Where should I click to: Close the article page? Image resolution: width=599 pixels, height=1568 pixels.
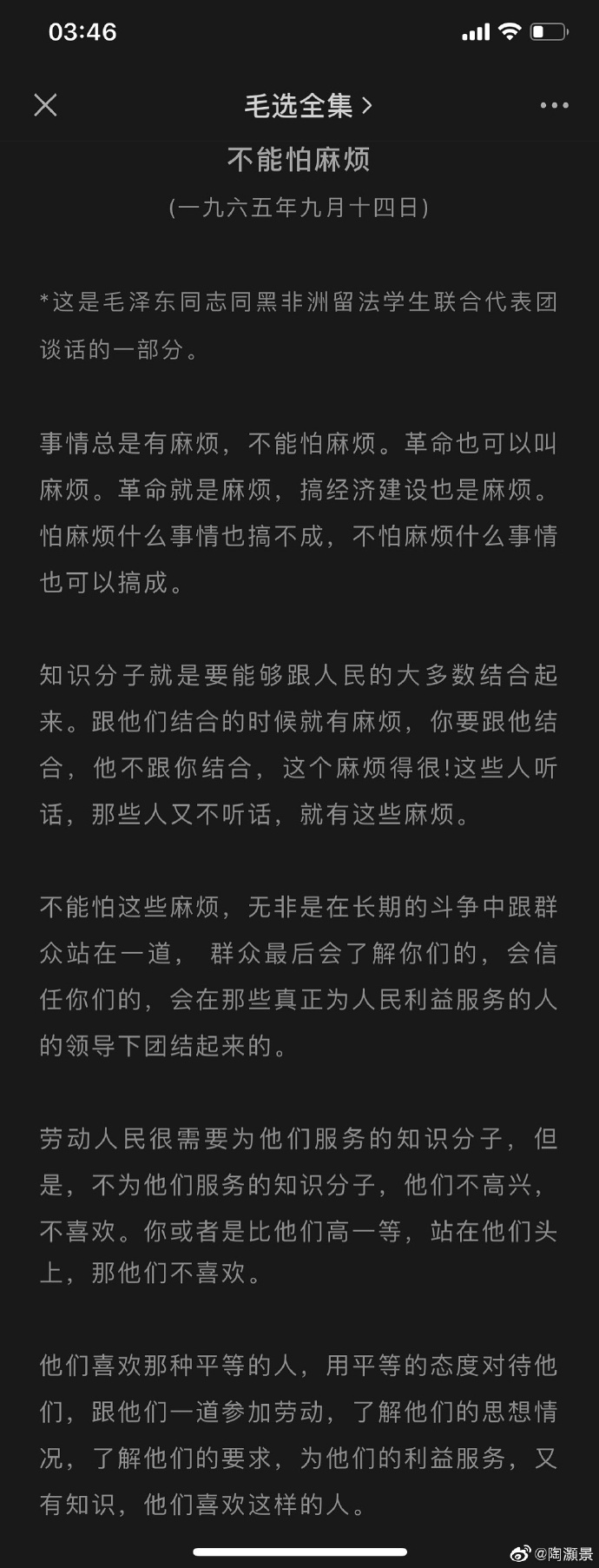45,105
